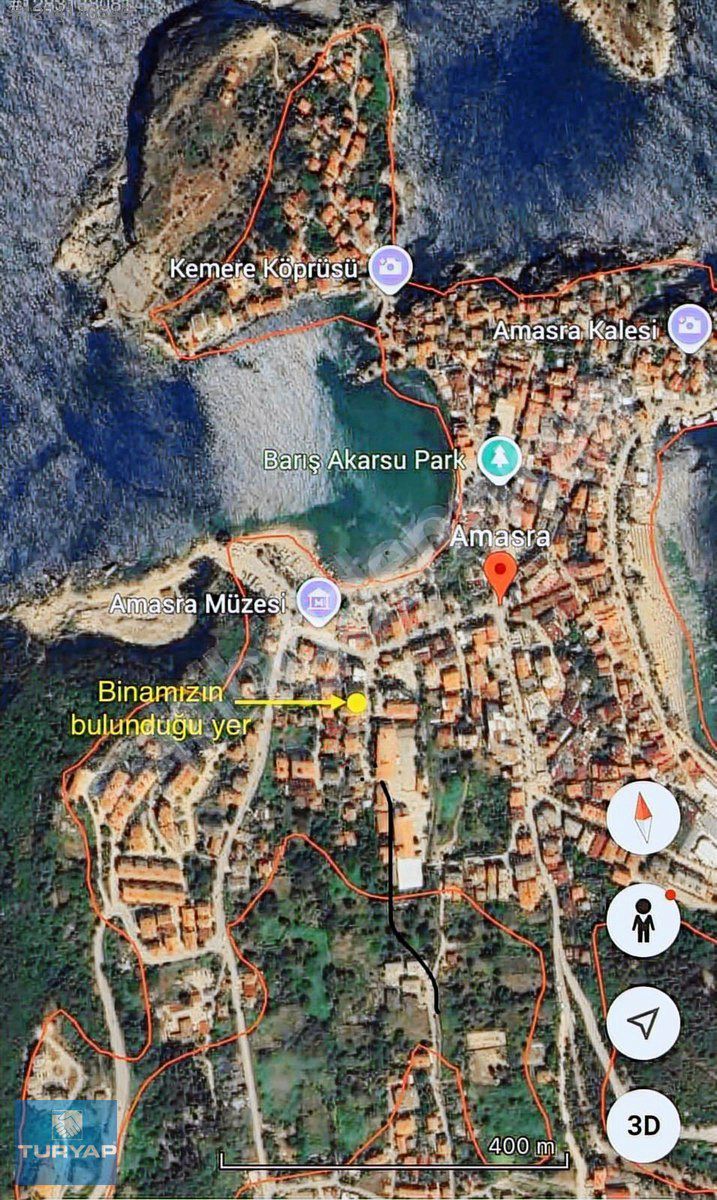Open the Kemere Köprüsü photo marker

(389, 268)
